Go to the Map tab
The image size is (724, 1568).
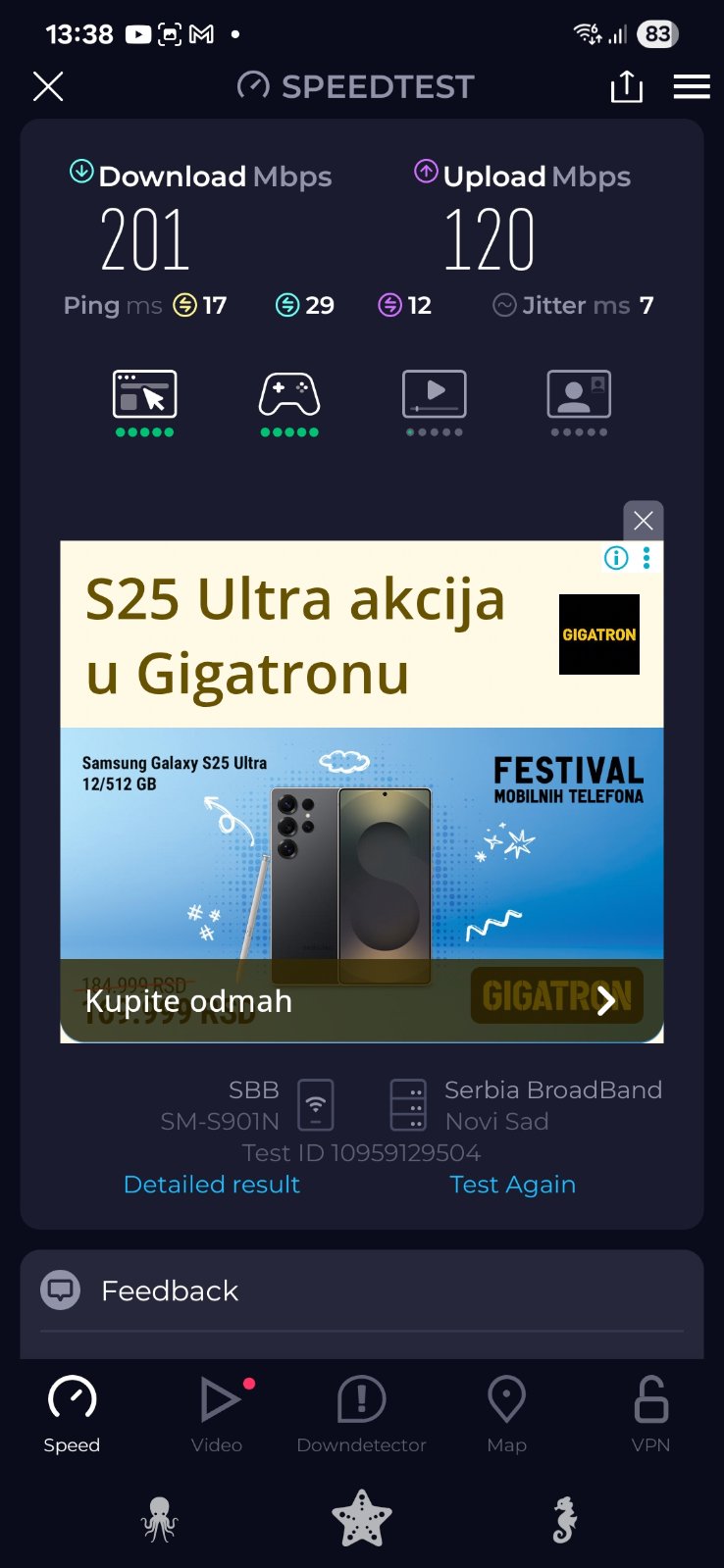point(506,1412)
